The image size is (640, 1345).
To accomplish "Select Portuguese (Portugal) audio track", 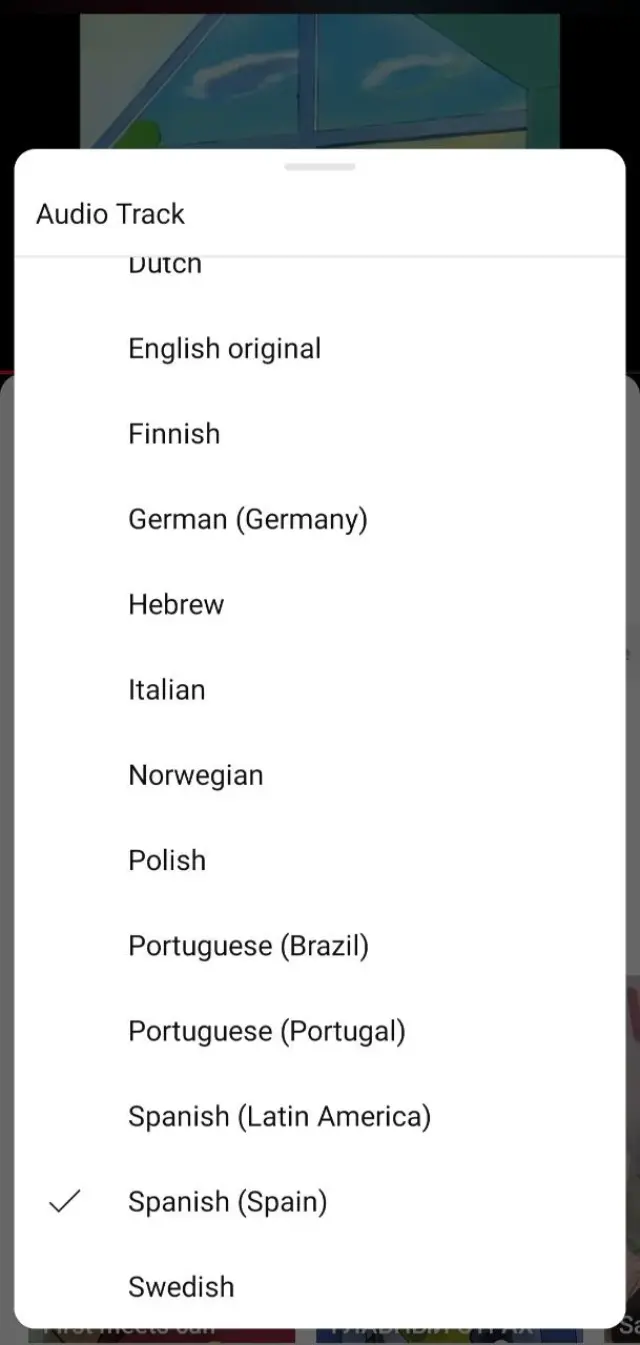I will point(267,1031).
